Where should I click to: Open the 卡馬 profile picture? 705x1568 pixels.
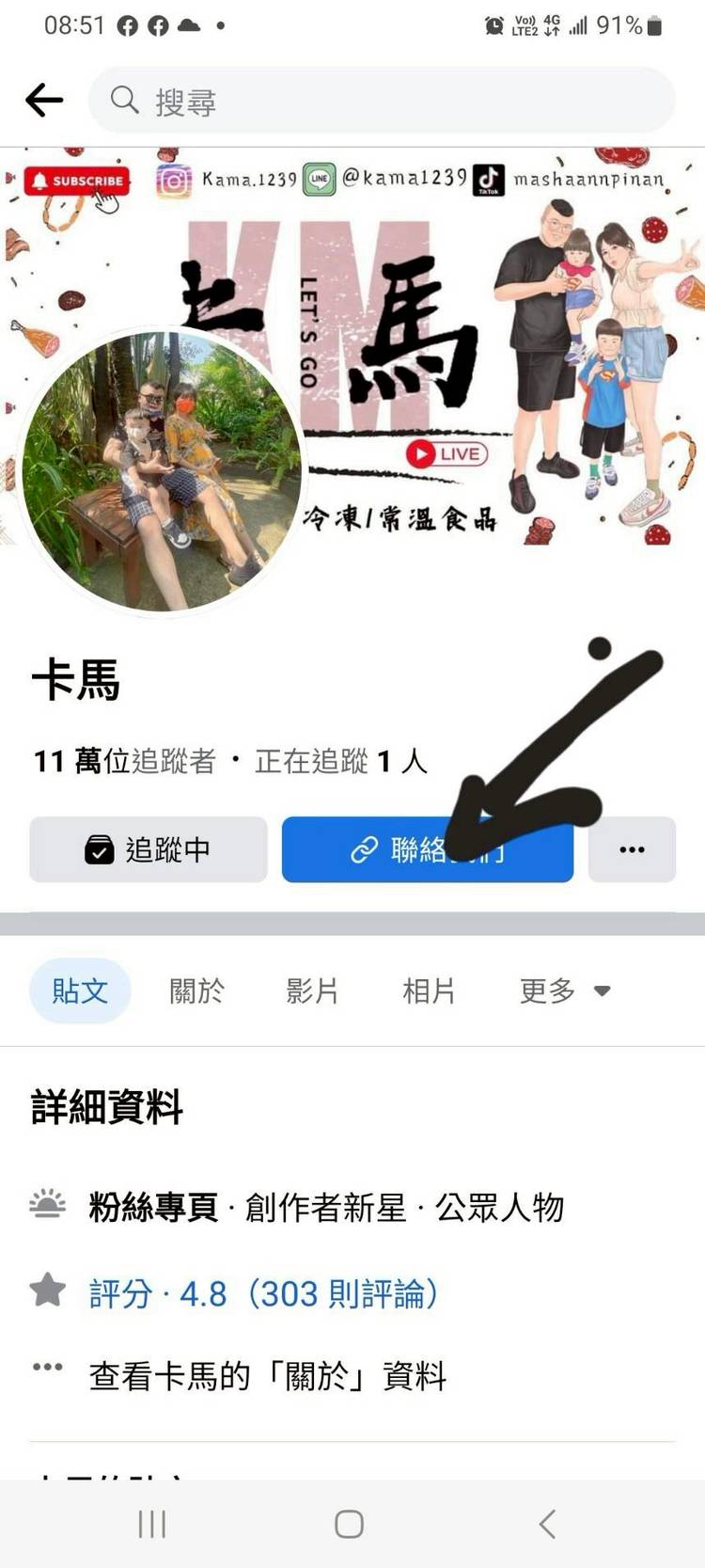click(x=162, y=470)
